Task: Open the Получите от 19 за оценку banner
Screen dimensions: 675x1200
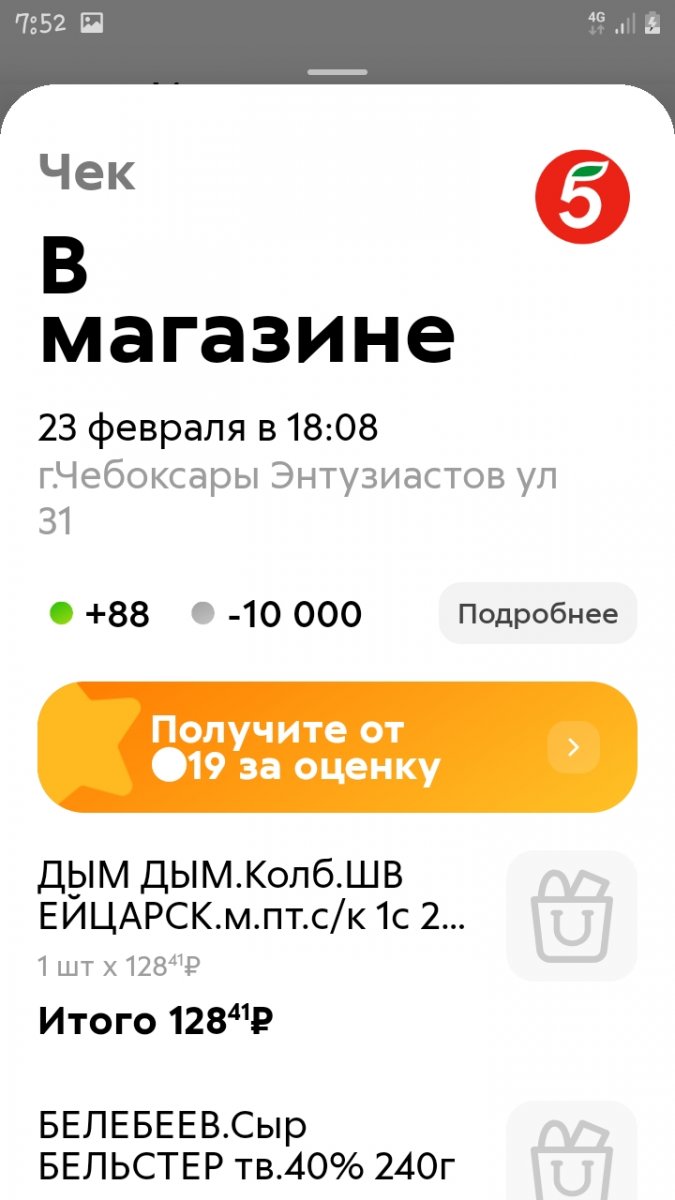Action: click(x=337, y=747)
